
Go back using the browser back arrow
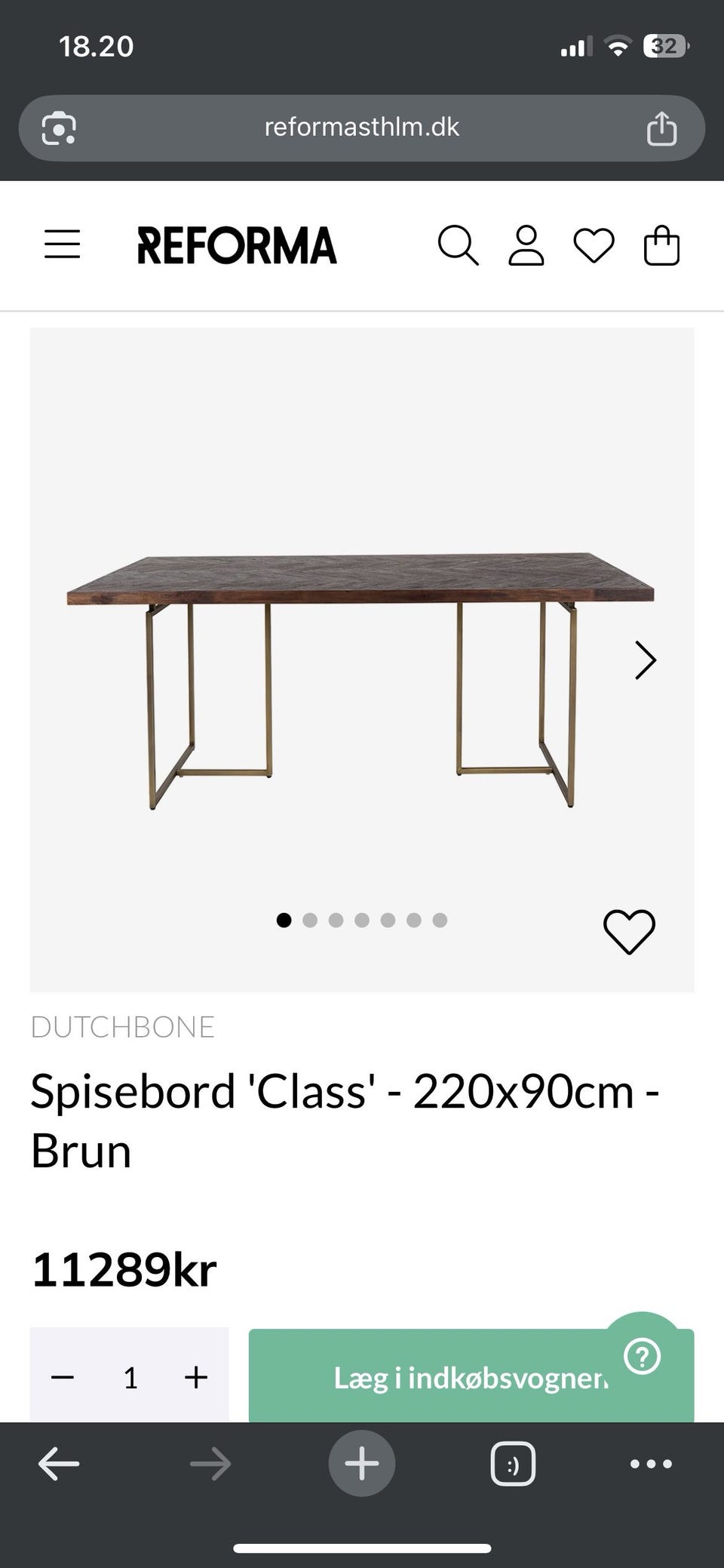(58, 1462)
